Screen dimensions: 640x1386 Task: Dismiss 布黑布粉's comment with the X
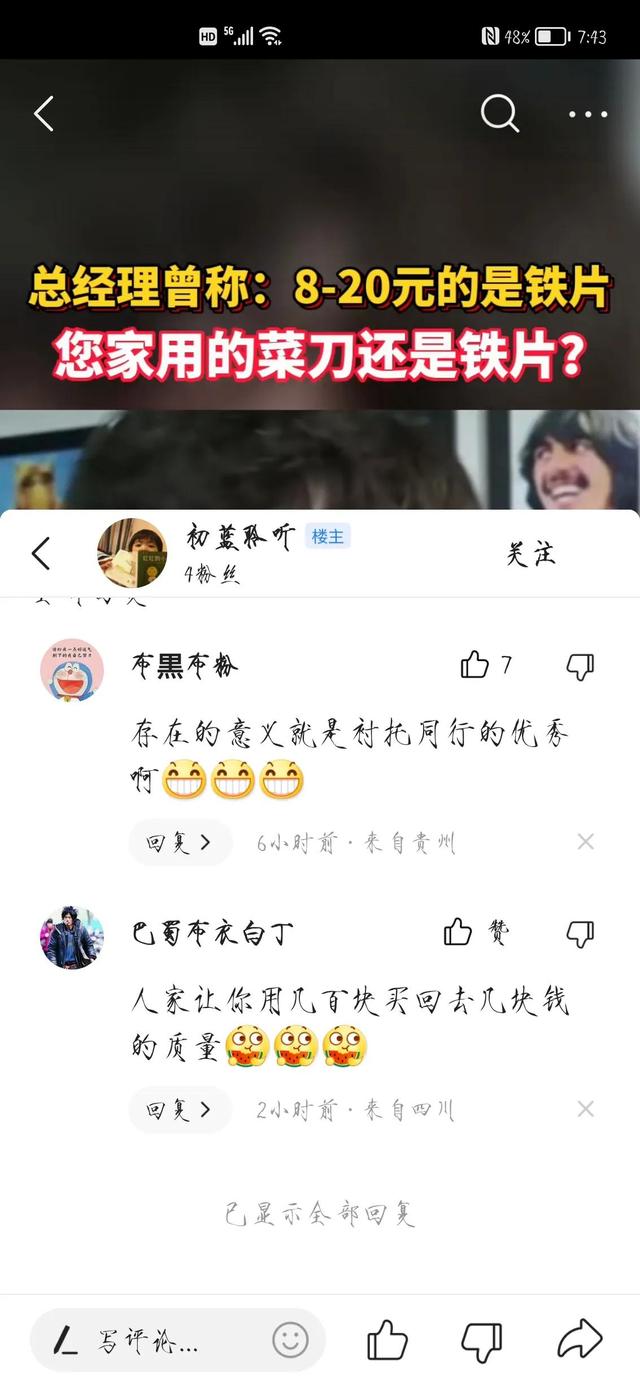[586, 842]
